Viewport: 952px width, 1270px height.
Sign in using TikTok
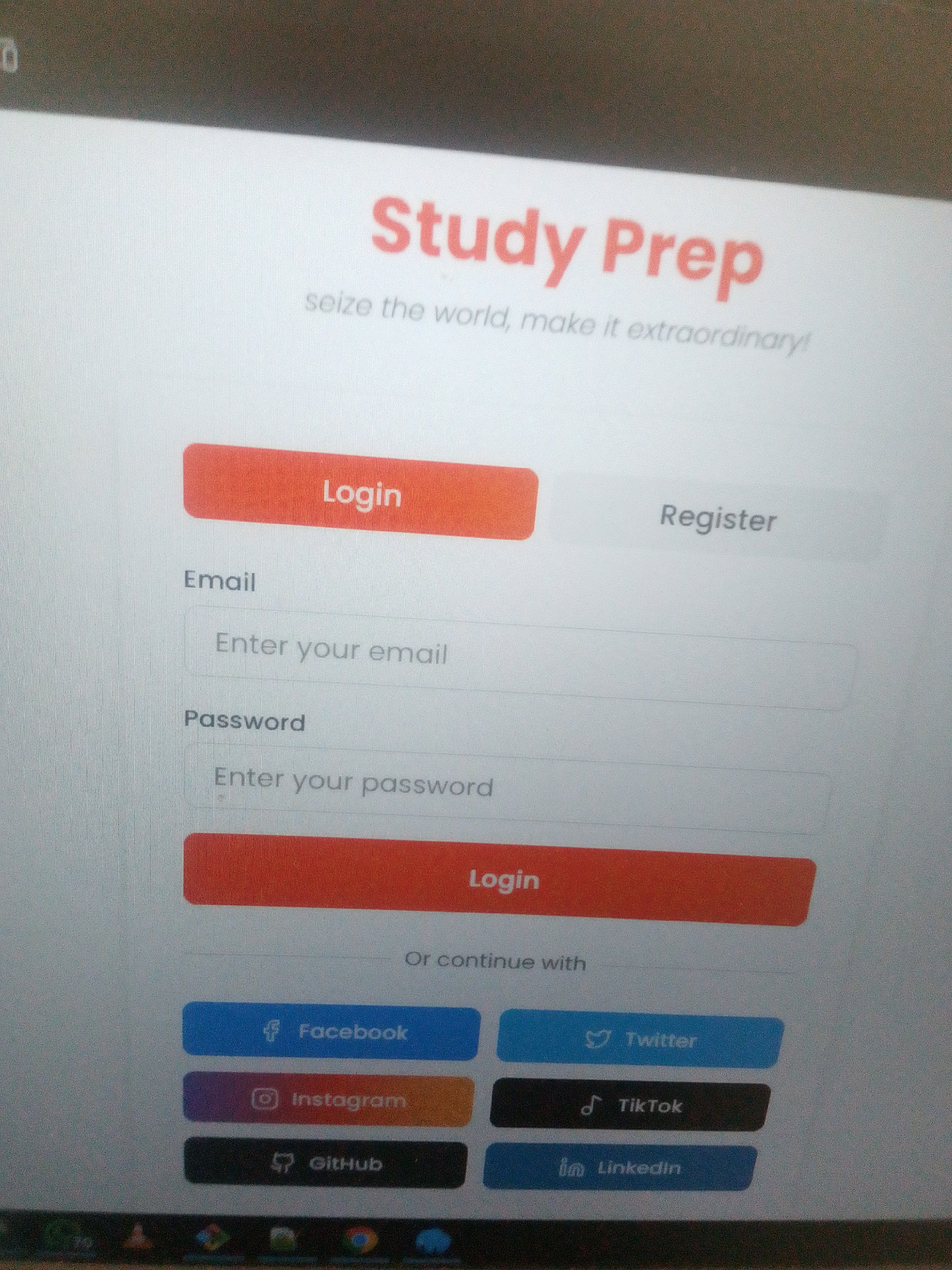coord(630,1106)
